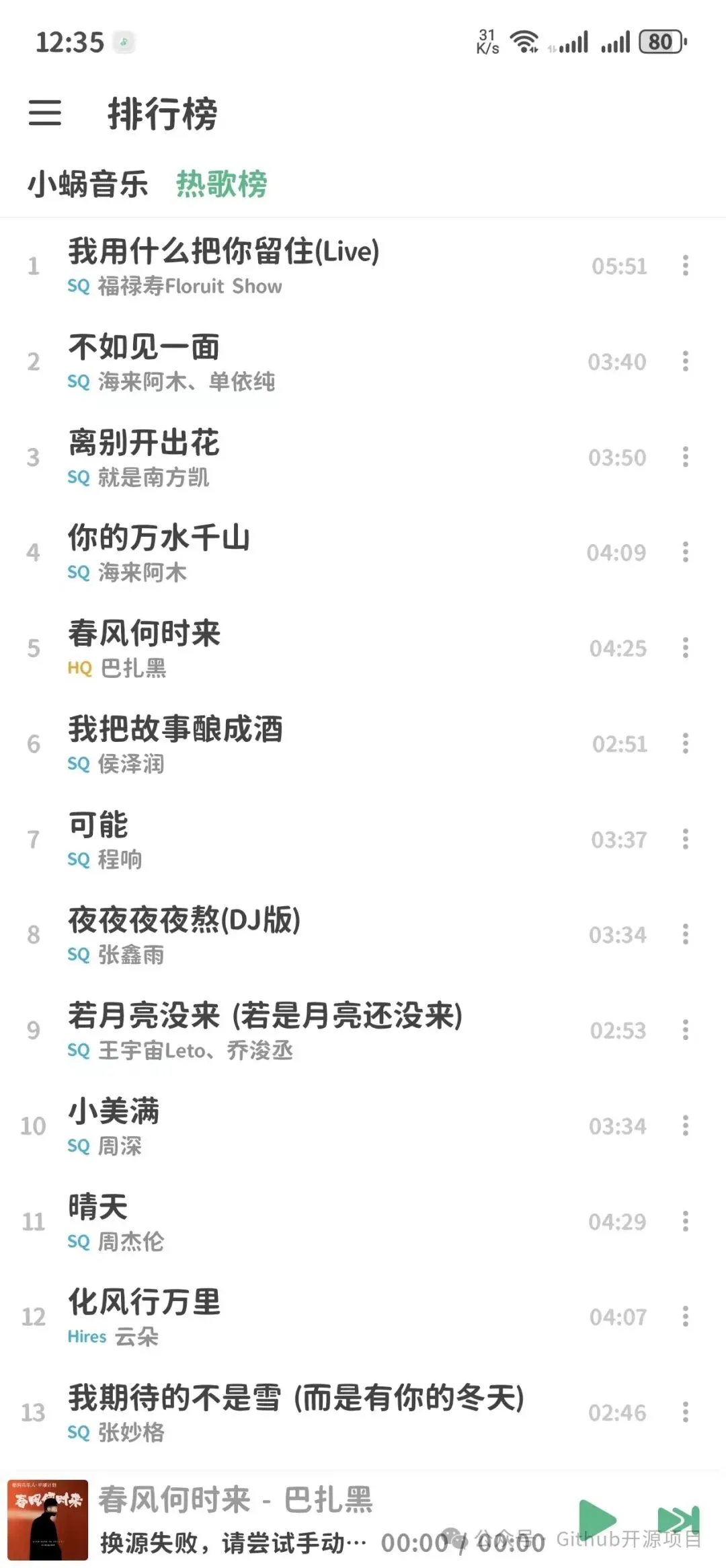The width and height of the screenshot is (726, 1568).
Task: Open the now-playing album cover
Action: click(x=48, y=1520)
